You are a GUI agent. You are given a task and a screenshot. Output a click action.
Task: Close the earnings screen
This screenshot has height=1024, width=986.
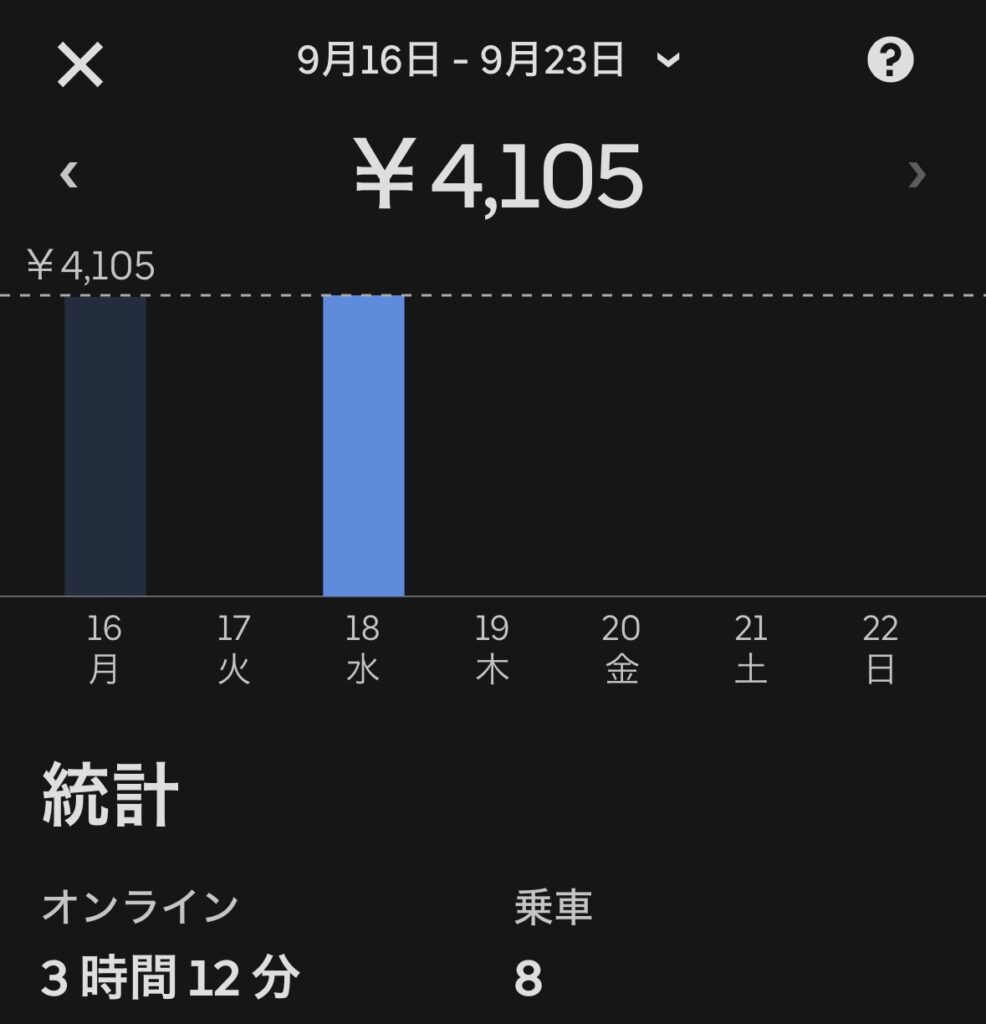point(80,66)
